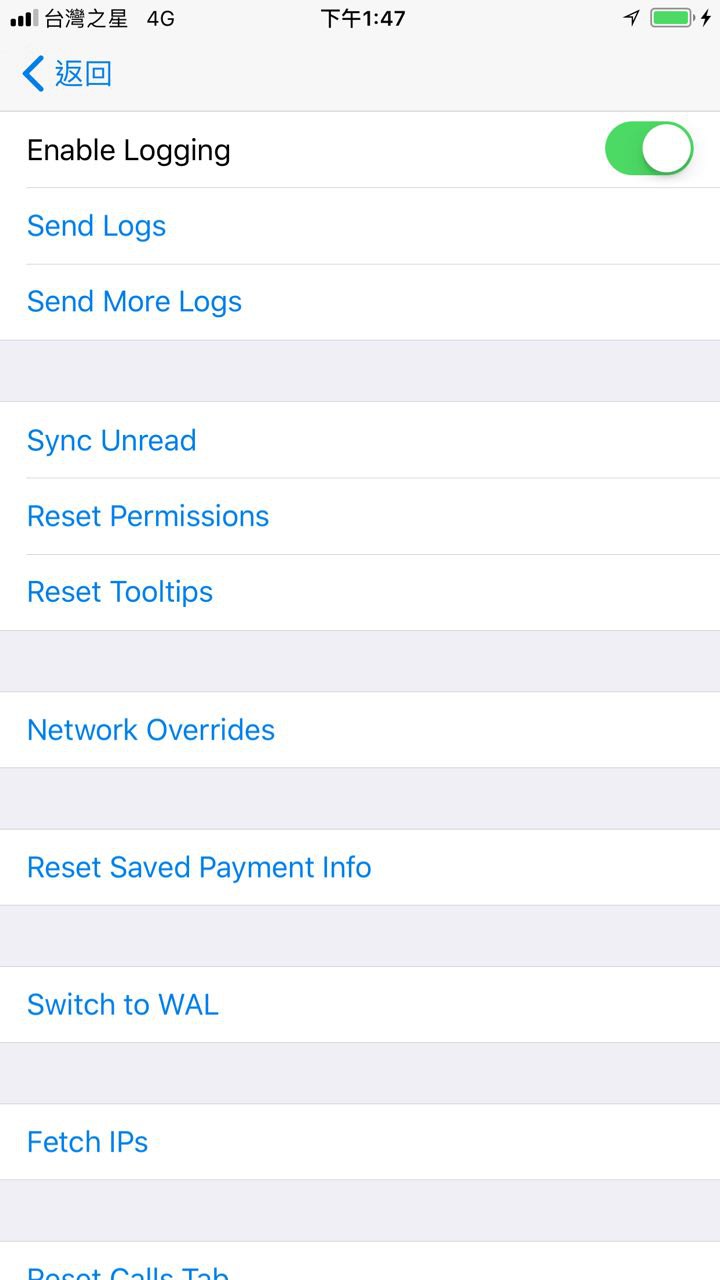
Task: Run Sync Unread
Action: coord(112,441)
